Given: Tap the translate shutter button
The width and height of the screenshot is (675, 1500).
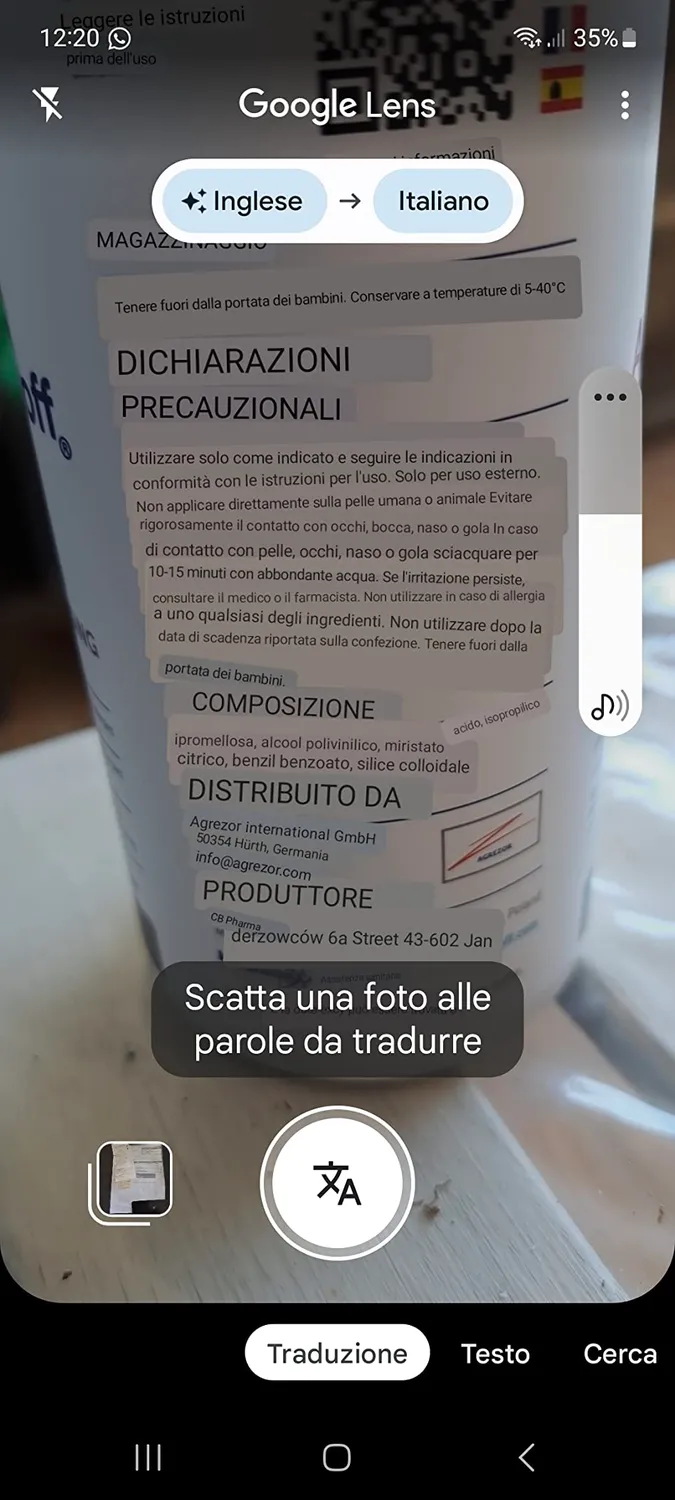Looking at the screenshot, I should 337,1184.
